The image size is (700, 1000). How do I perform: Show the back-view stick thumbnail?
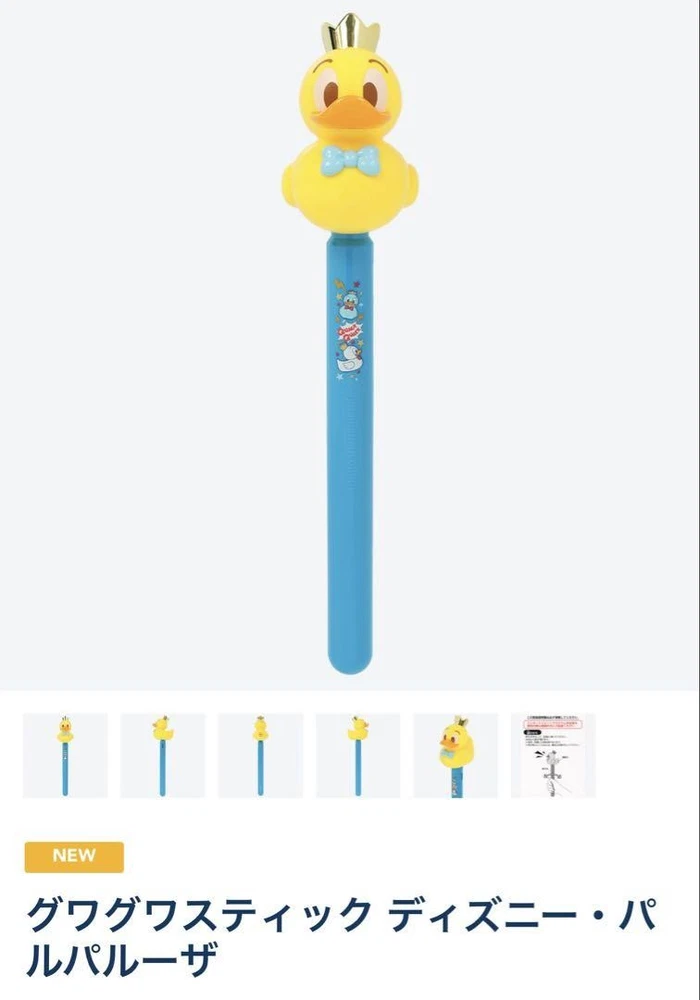(260, 755)
